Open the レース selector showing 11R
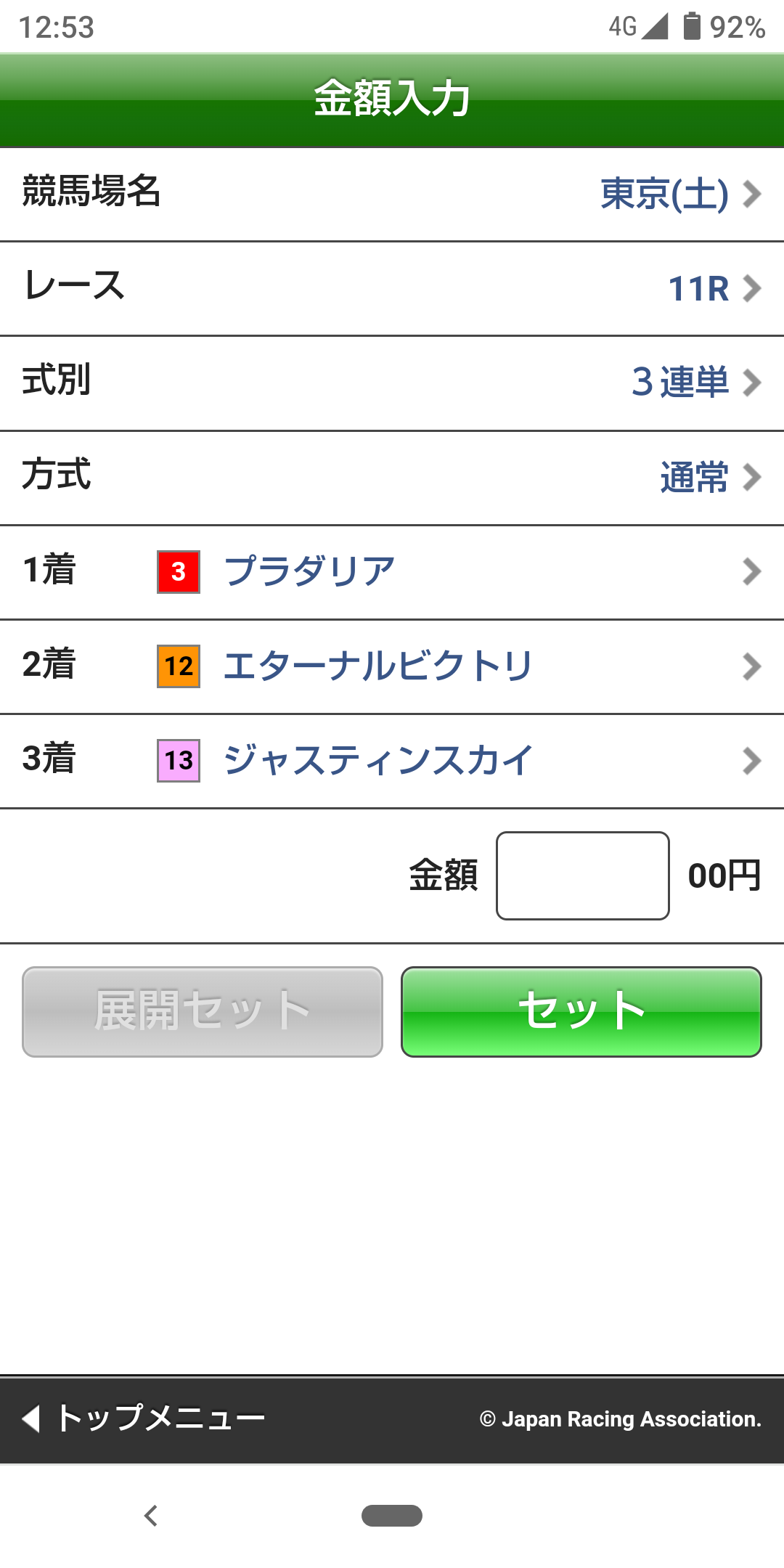 click(392, 288)
